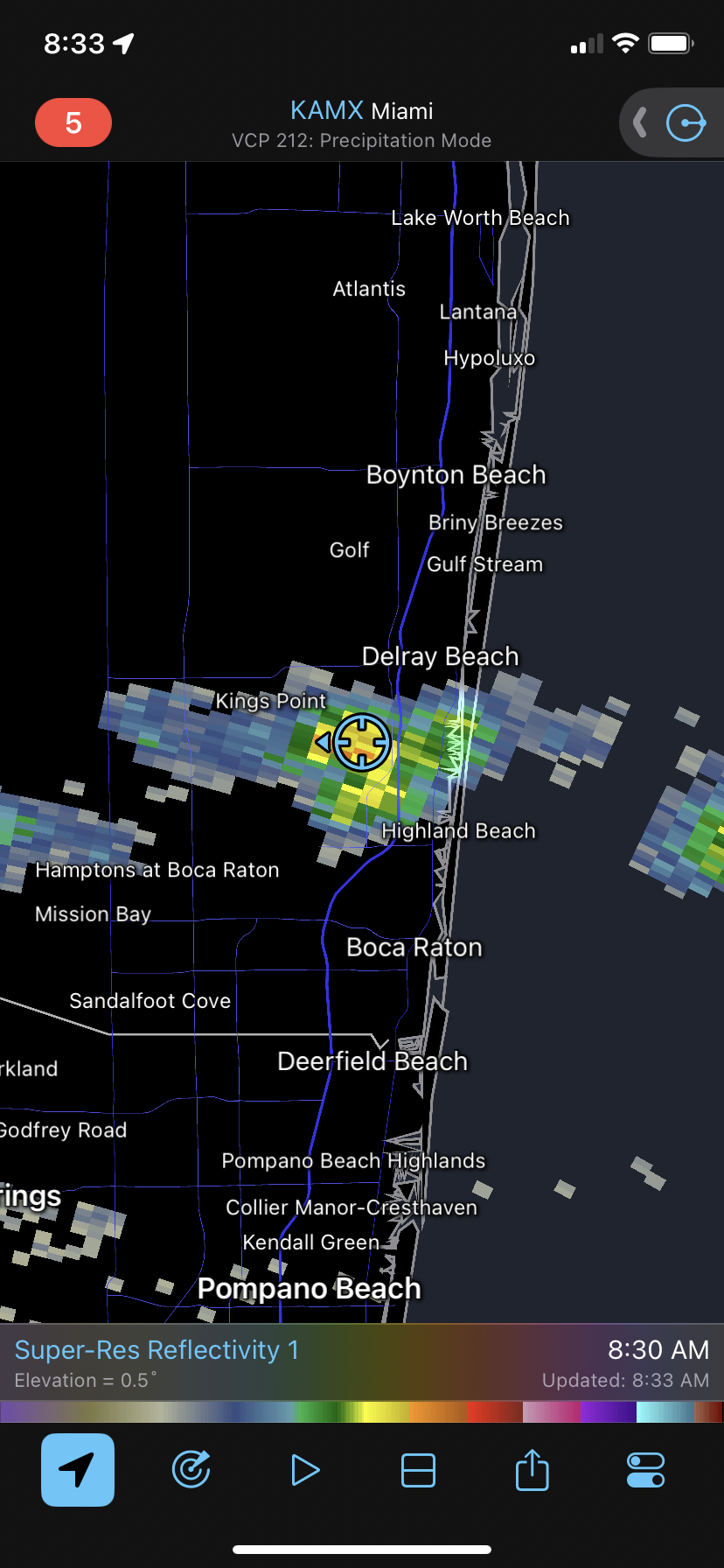Open the layer toggle settings
The width and height of the screenshot is (724, 1568).
tap(645, 1470)
